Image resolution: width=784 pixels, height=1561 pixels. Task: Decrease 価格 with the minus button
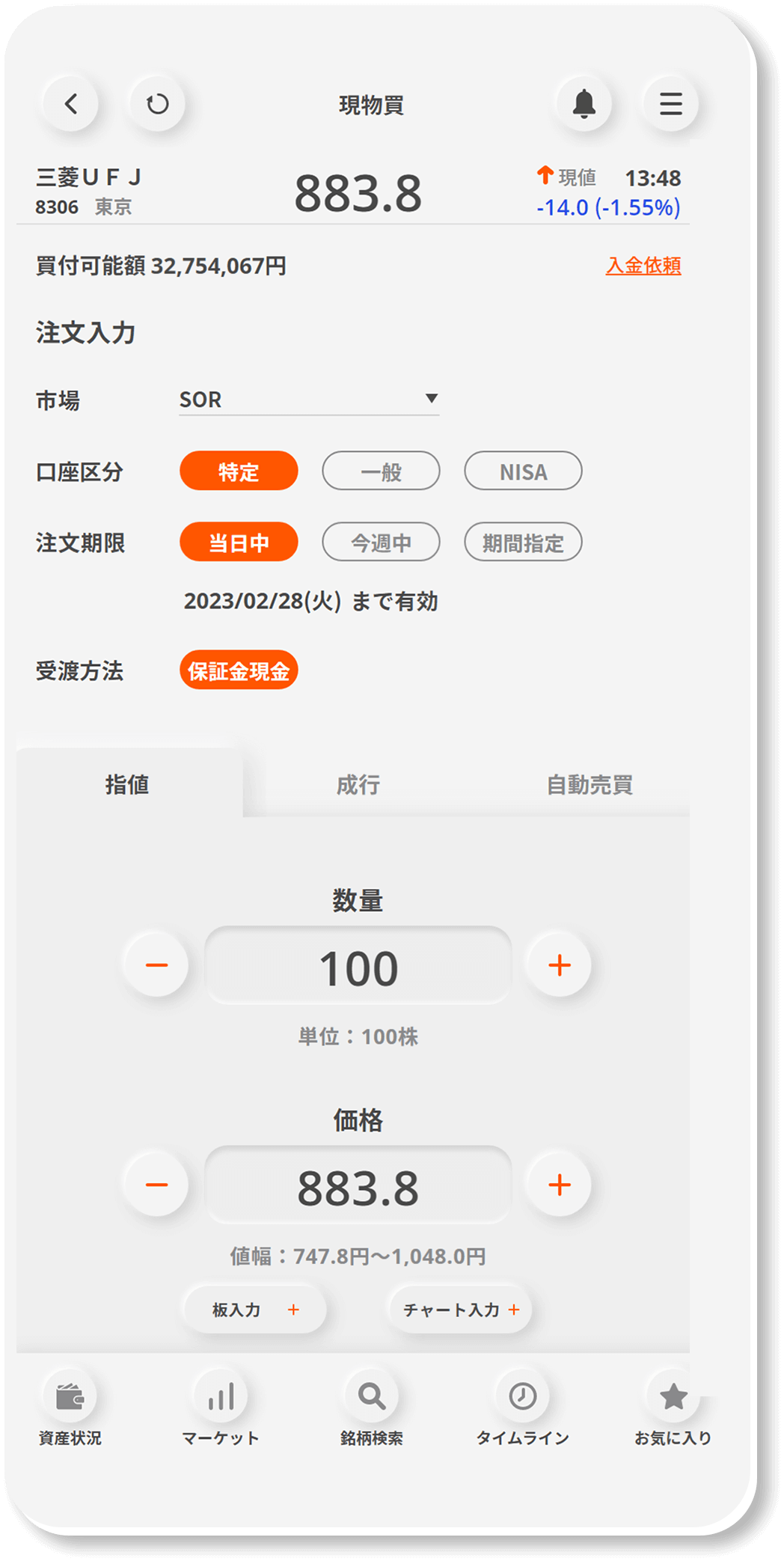(x=156, y=1185)
